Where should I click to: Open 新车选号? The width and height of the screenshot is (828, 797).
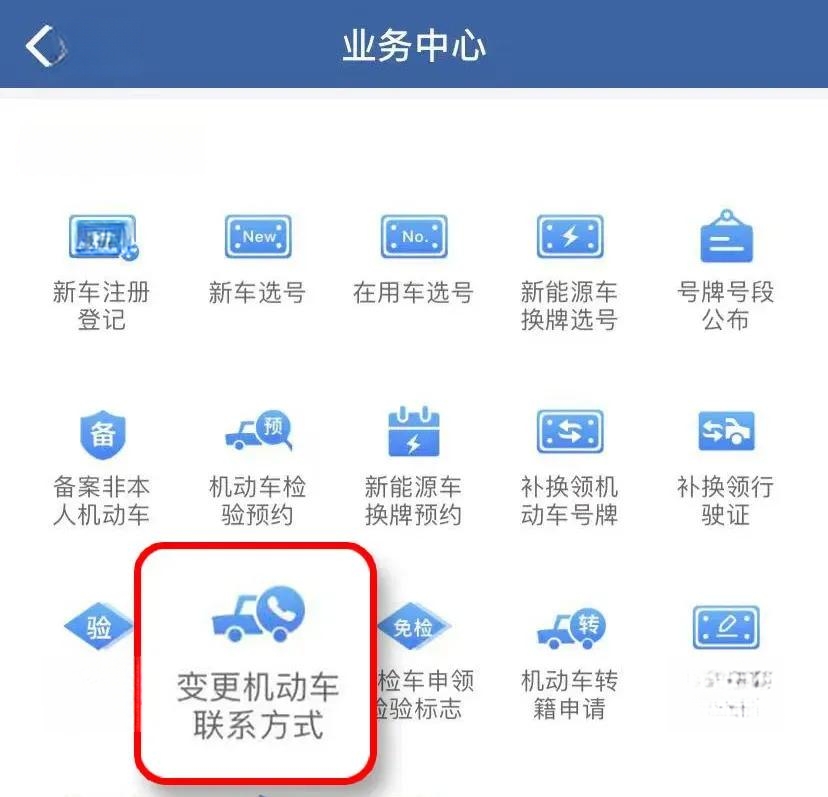(257, 258)
